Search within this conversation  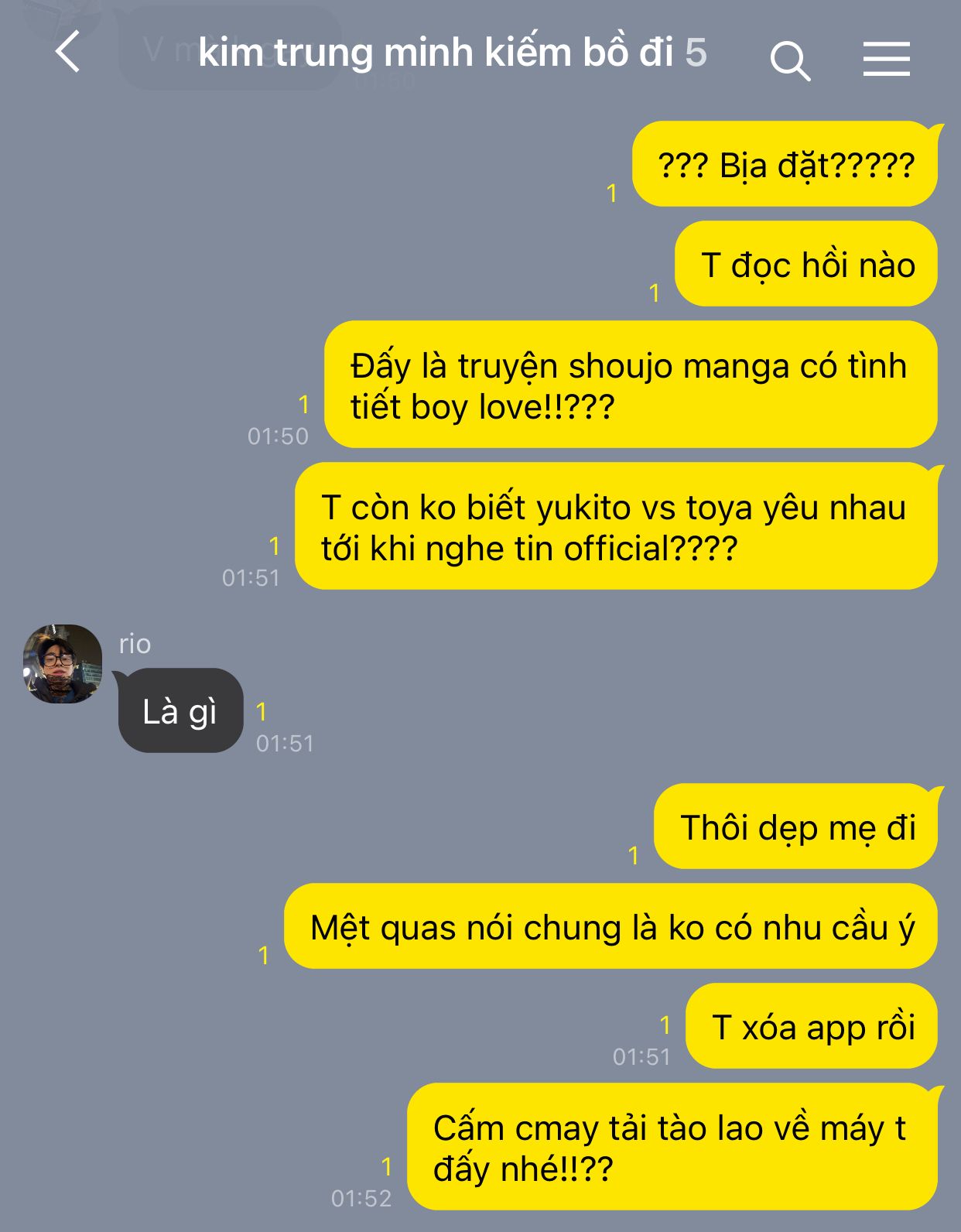(789, 60)
